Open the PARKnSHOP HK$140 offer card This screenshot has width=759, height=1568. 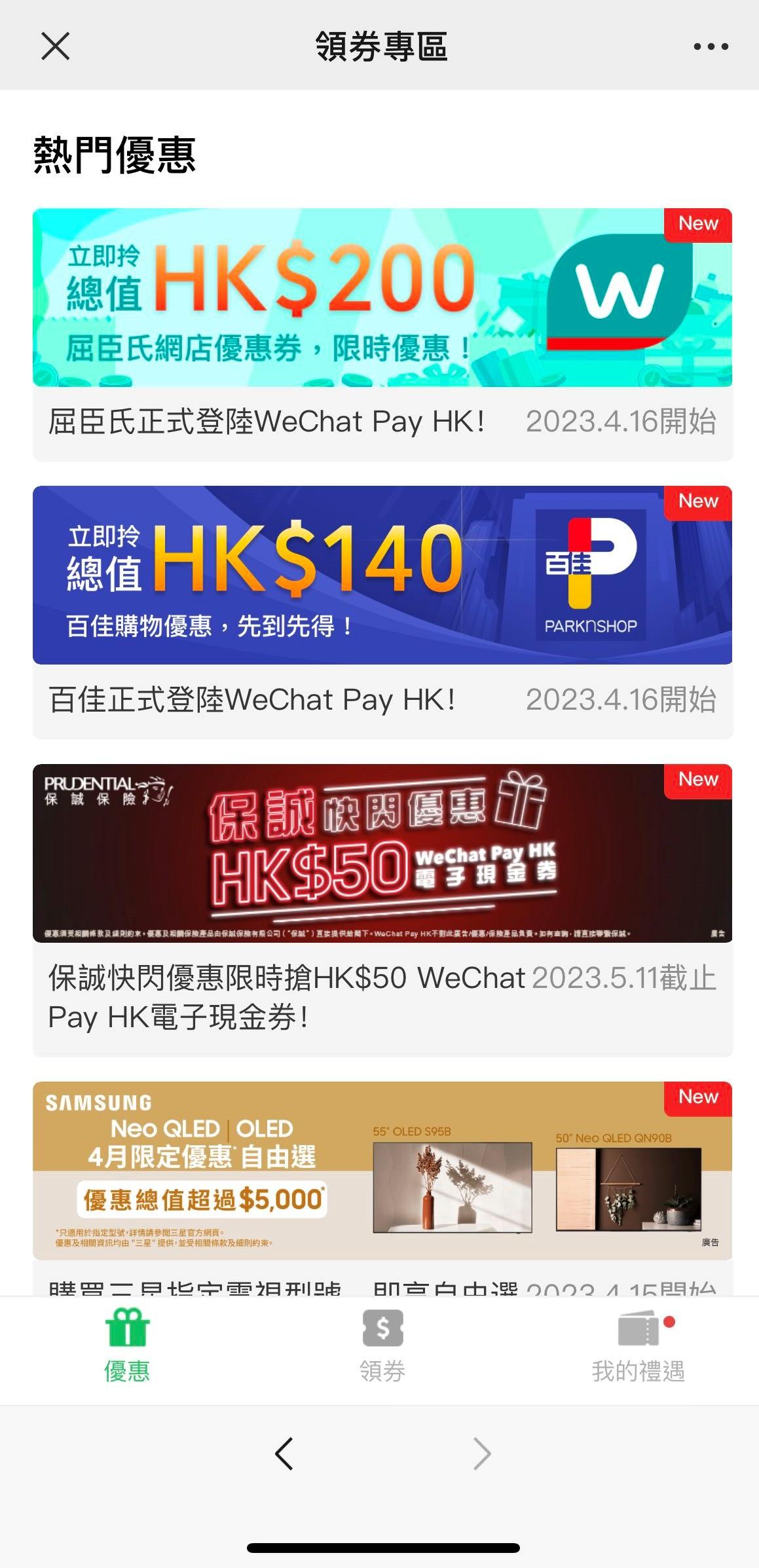[x=382, y=575]
